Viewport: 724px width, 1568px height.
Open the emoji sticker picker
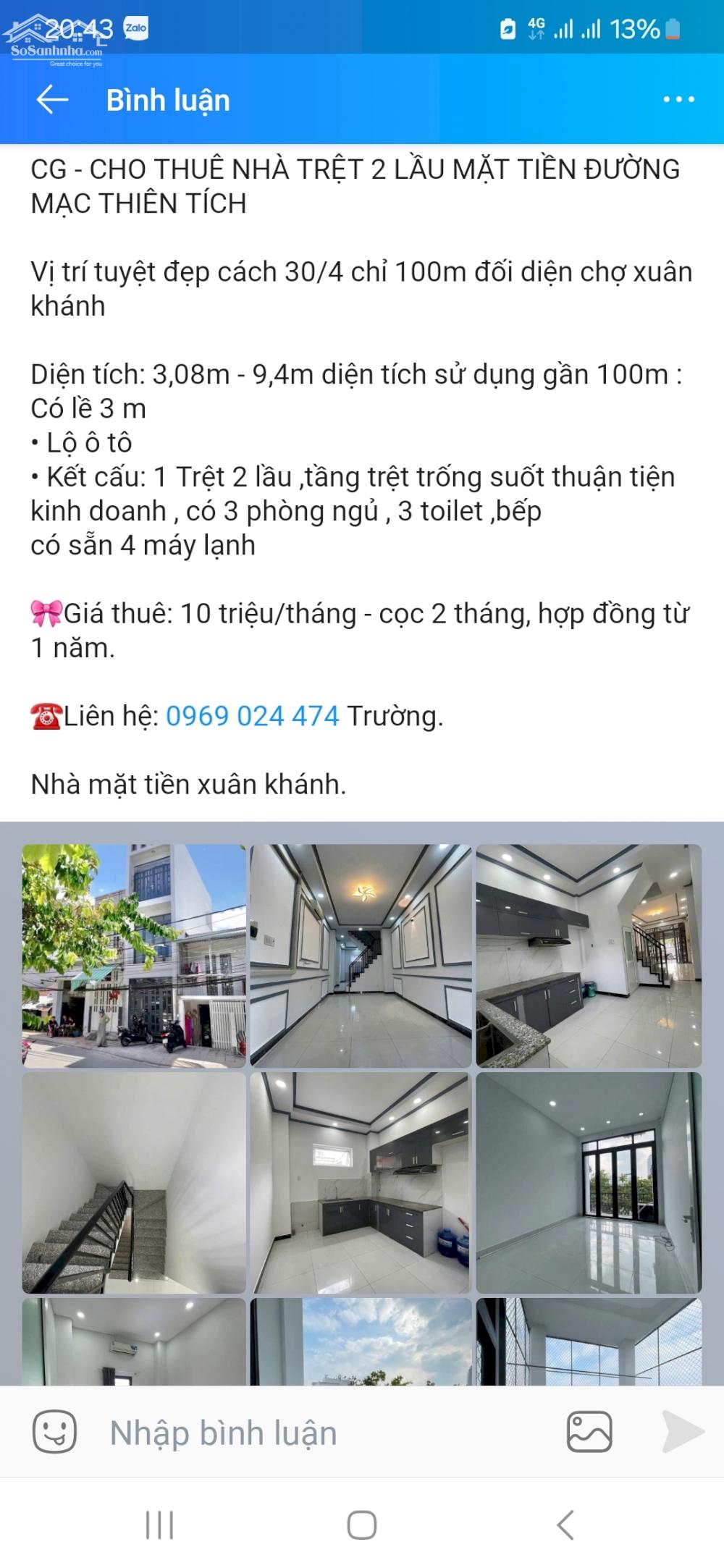click(x=55, y=1432)
